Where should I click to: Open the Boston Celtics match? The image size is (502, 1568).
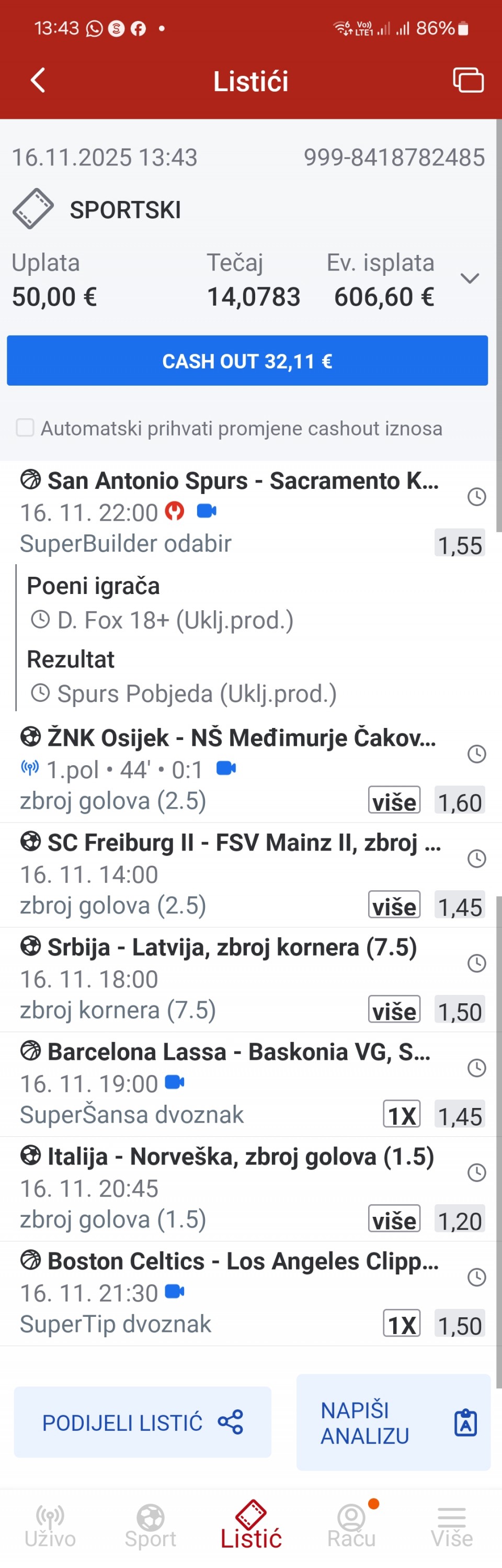click(242, 1262)
